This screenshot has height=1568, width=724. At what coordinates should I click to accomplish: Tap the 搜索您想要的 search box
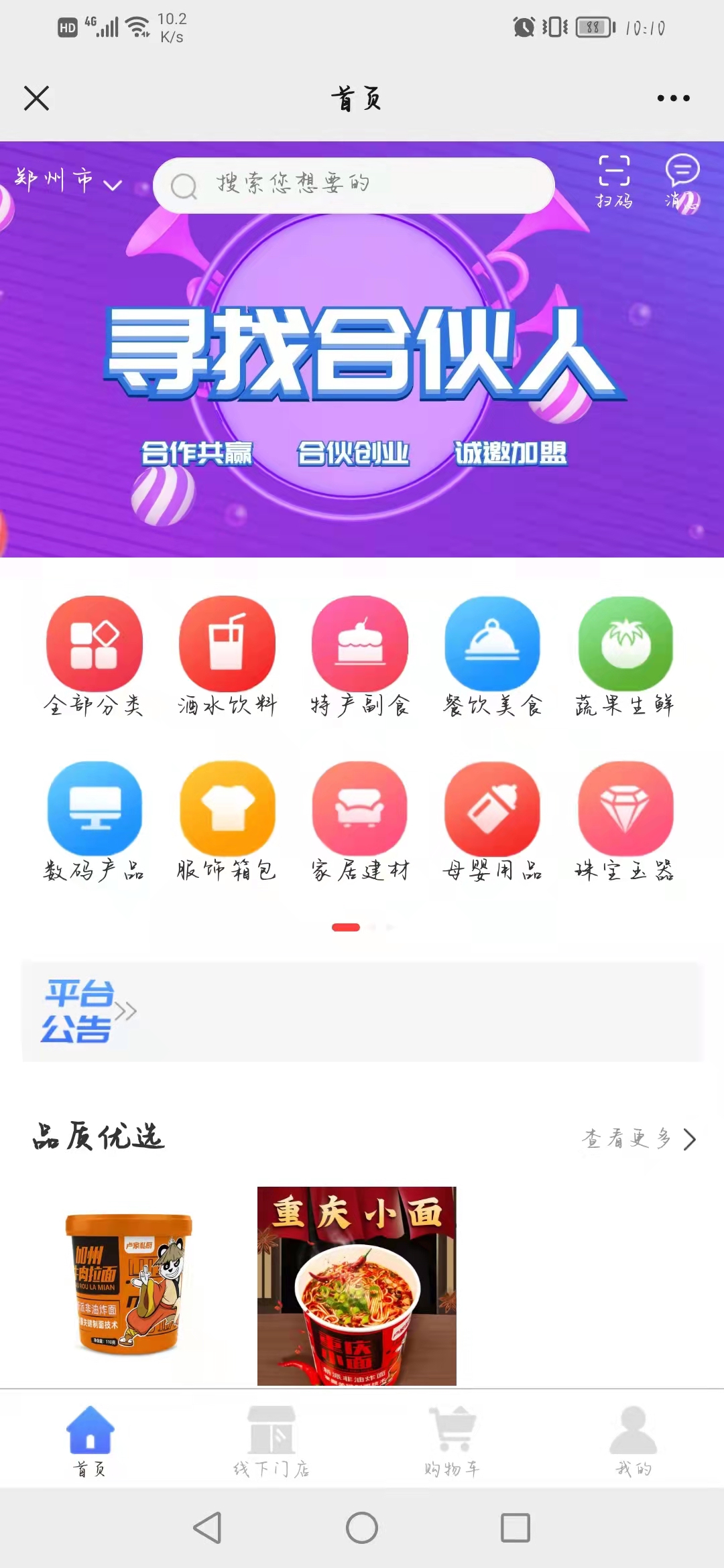click(353, 185)
